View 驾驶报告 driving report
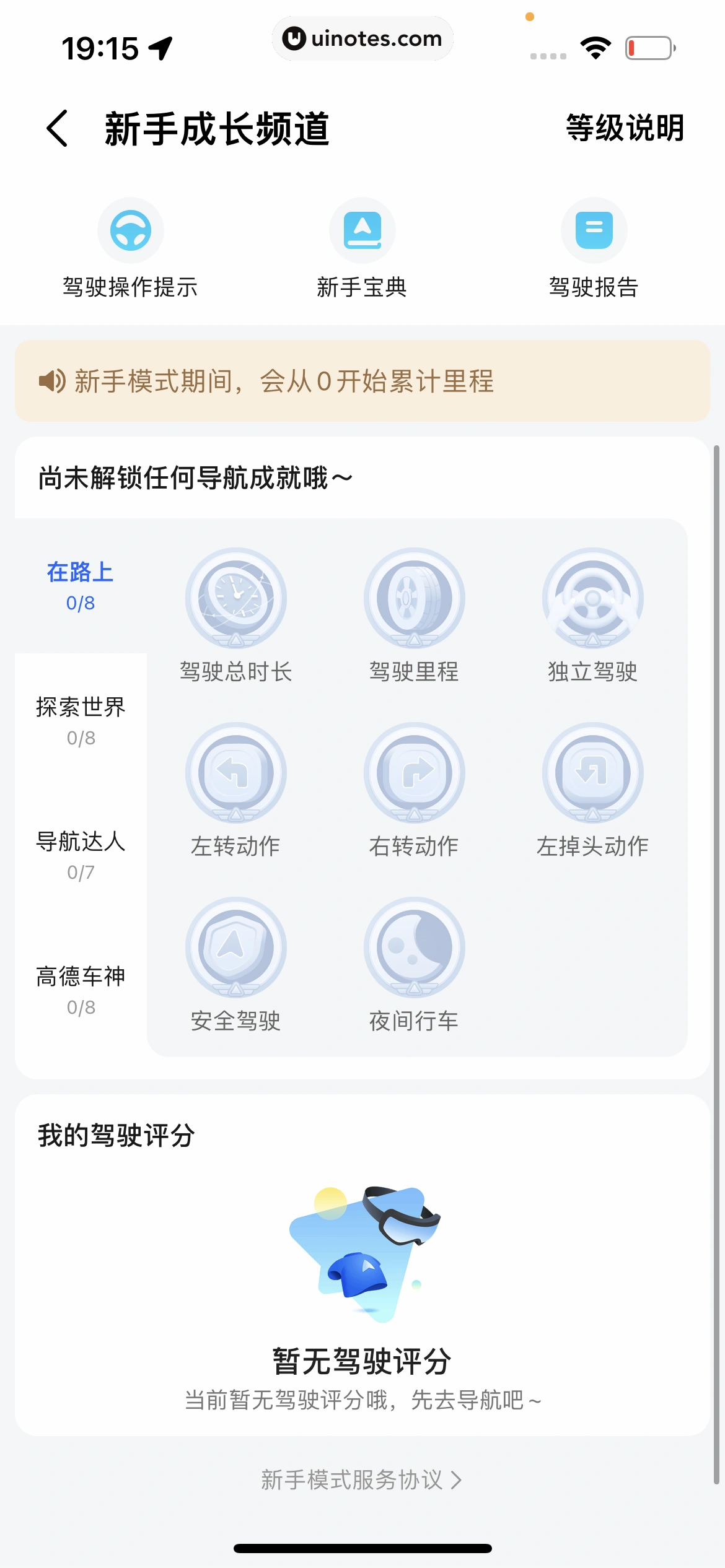 click(594, 248)
